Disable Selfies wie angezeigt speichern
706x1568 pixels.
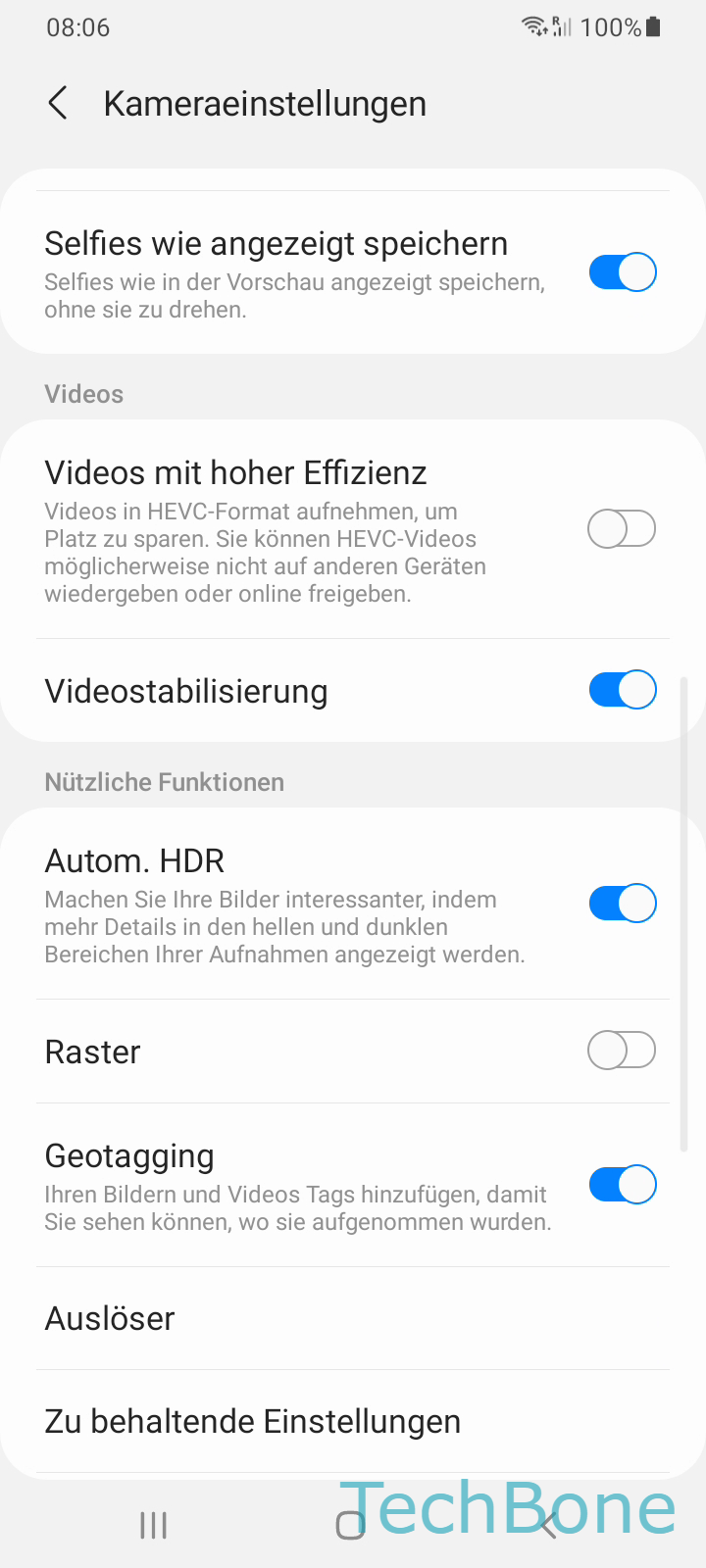click(x=622, y=272)
